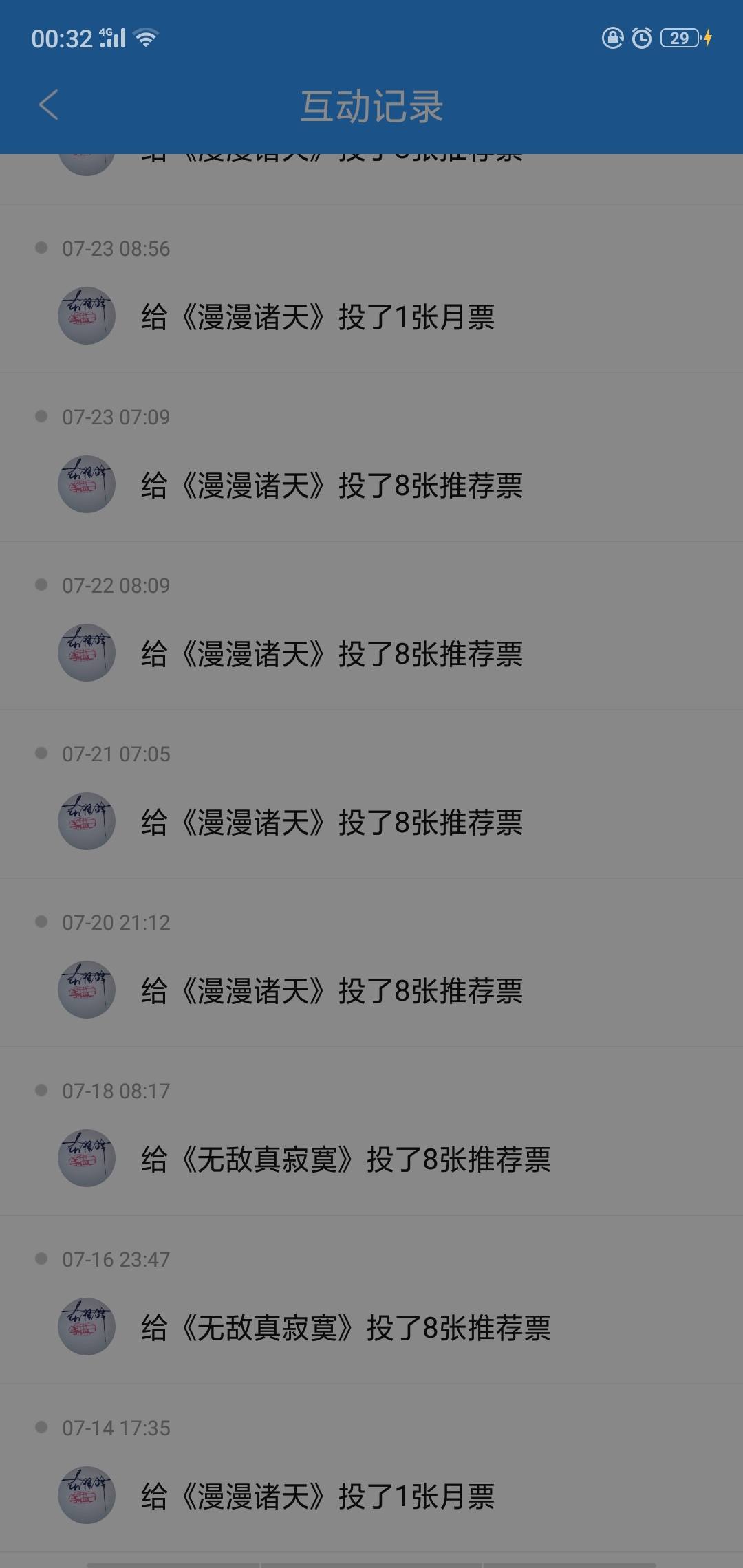743x1568 pixels.
Task: Open the 07-16 23:47 无敌真寂寞 record
Action: coord(345,1328)
